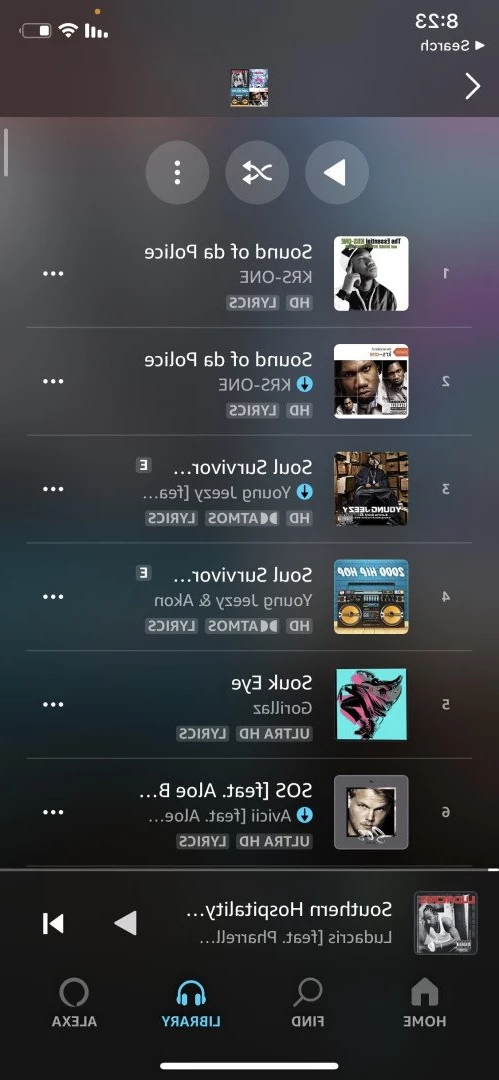
Task: Open more options for track 3 Soul Survivor
Action: [x=53, y=489]
